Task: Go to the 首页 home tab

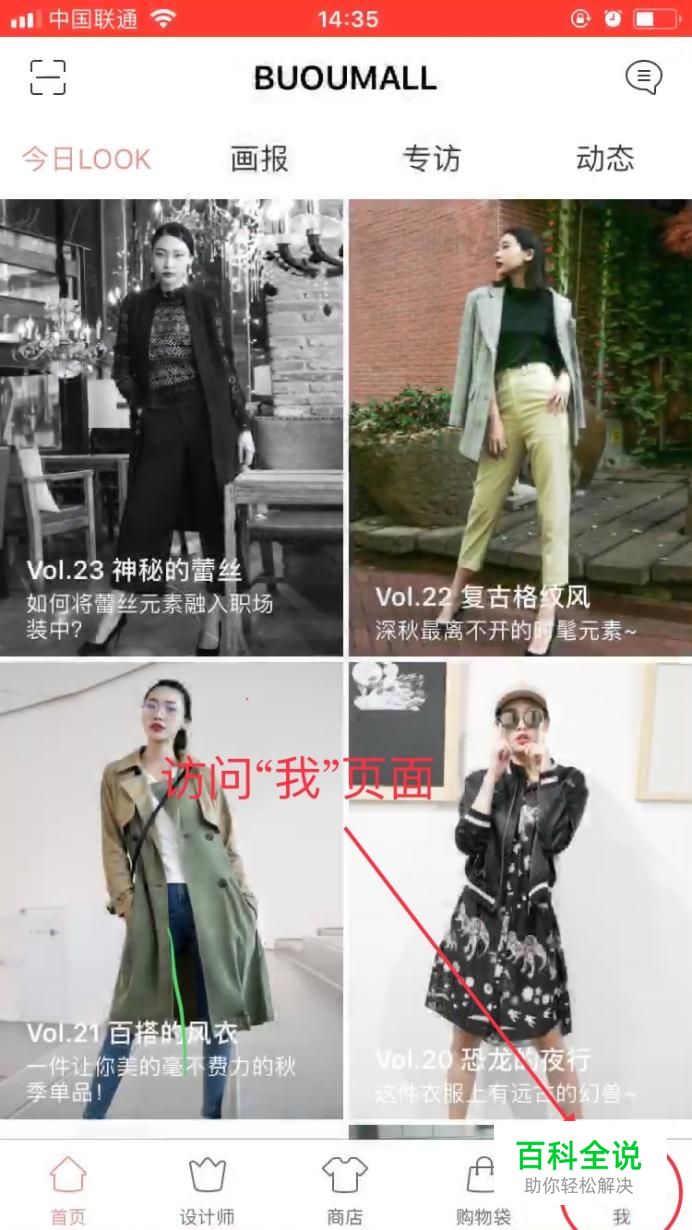Action: tap(68, 1190)
